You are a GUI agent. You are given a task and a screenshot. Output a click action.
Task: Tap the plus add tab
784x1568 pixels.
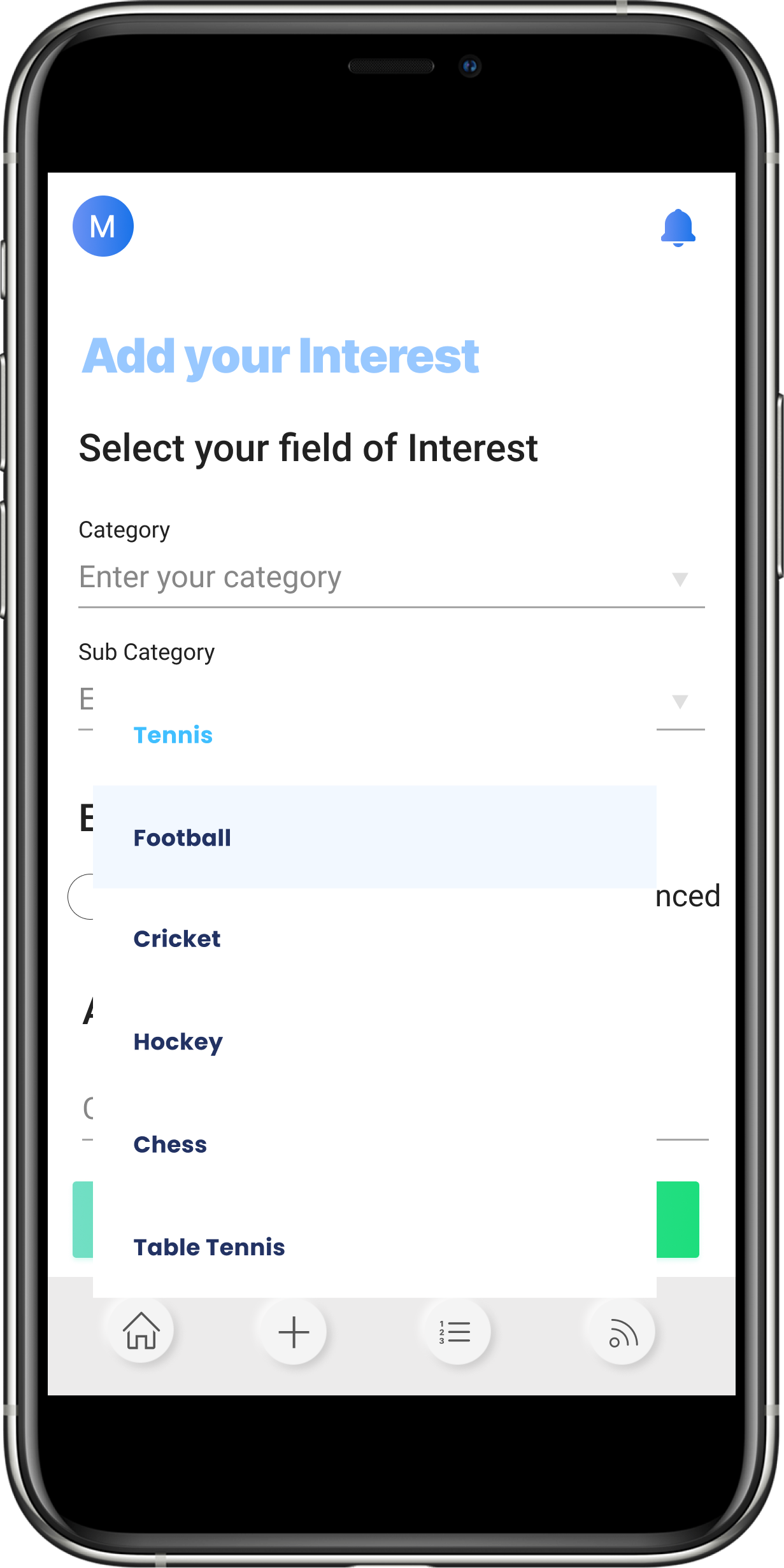pos(294,1332)
